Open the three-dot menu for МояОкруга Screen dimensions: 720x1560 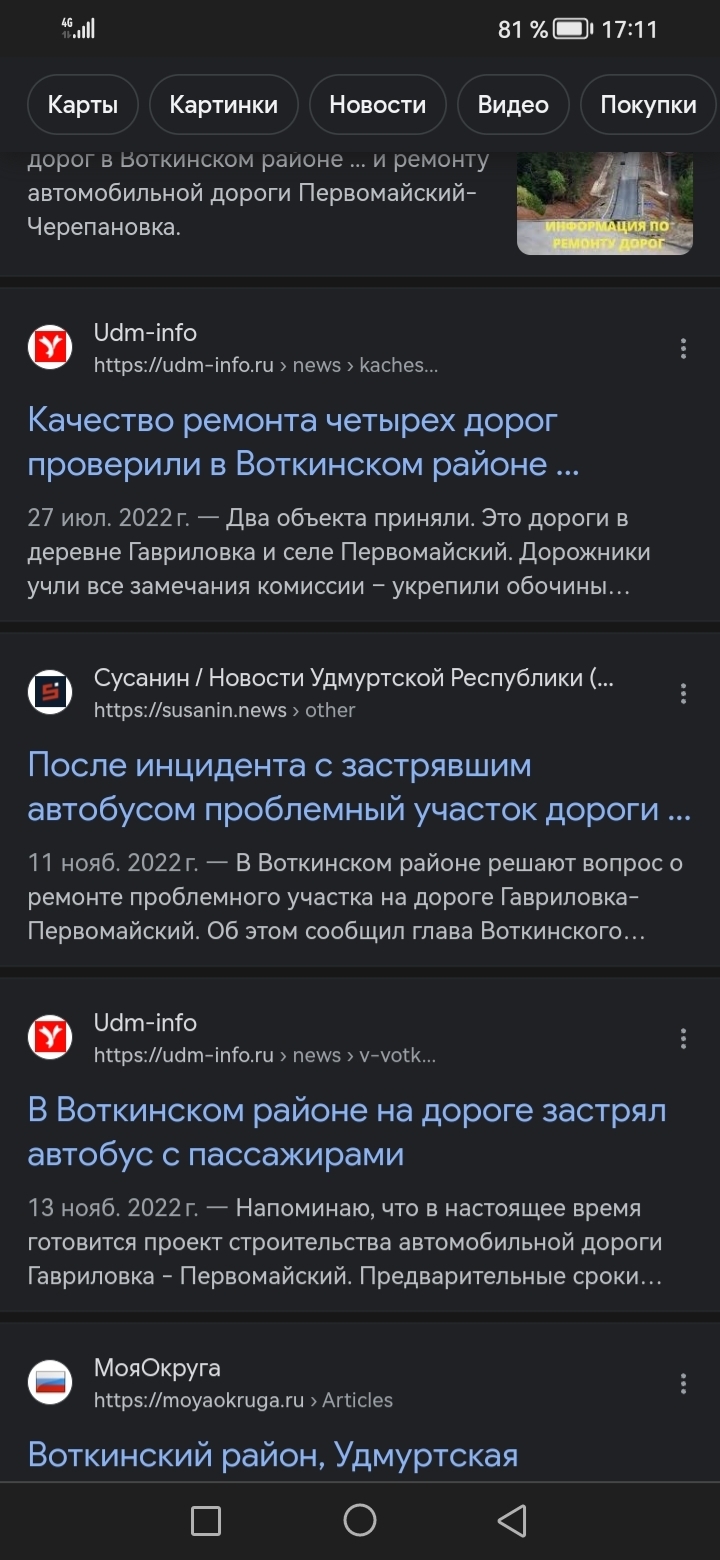[x=683, y=1384]
